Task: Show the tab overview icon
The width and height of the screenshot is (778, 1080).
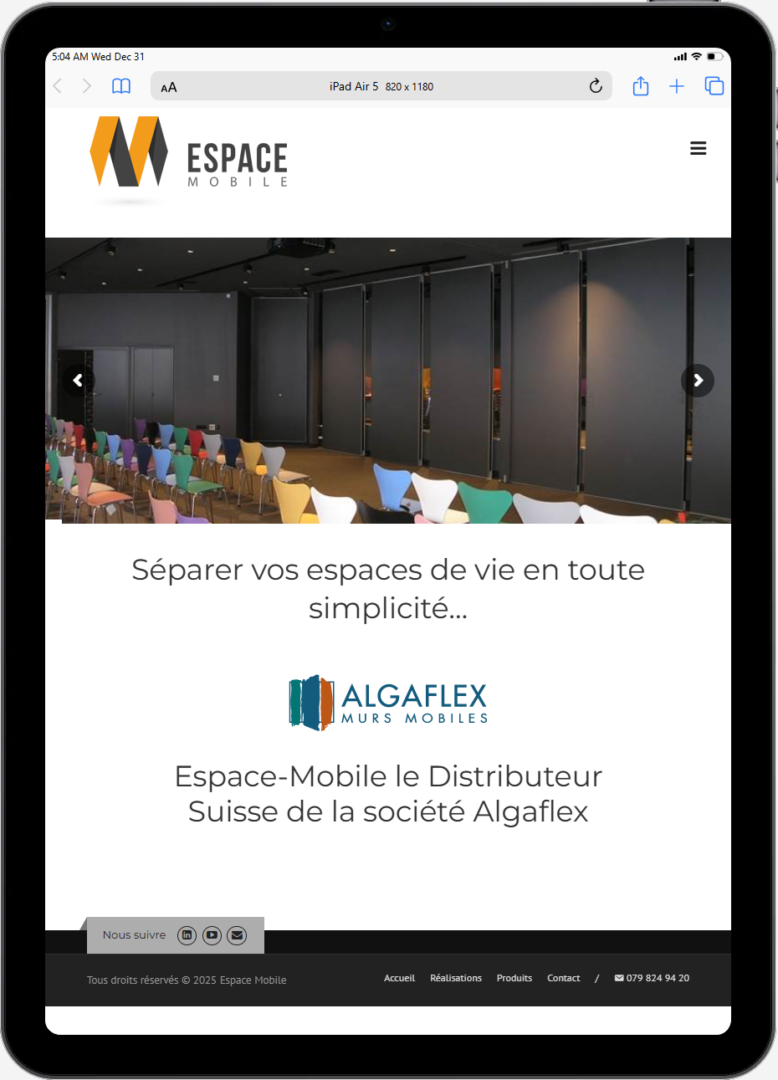Action: coord(714,86)
